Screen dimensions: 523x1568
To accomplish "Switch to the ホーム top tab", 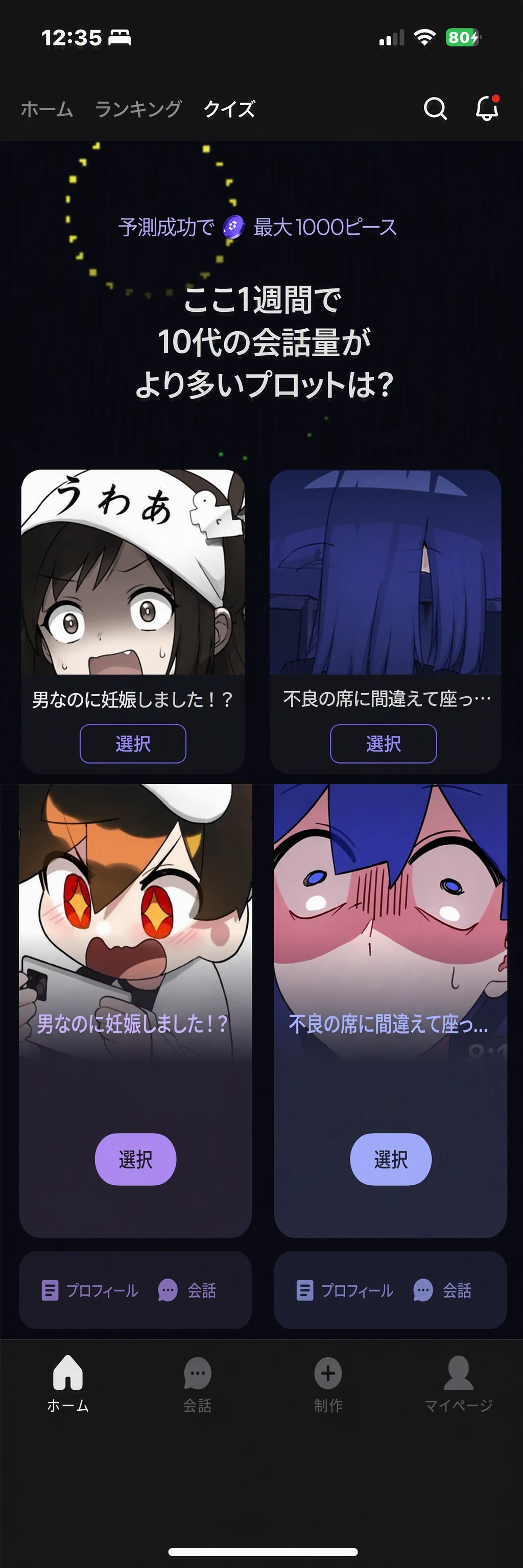I will point(47,109).
